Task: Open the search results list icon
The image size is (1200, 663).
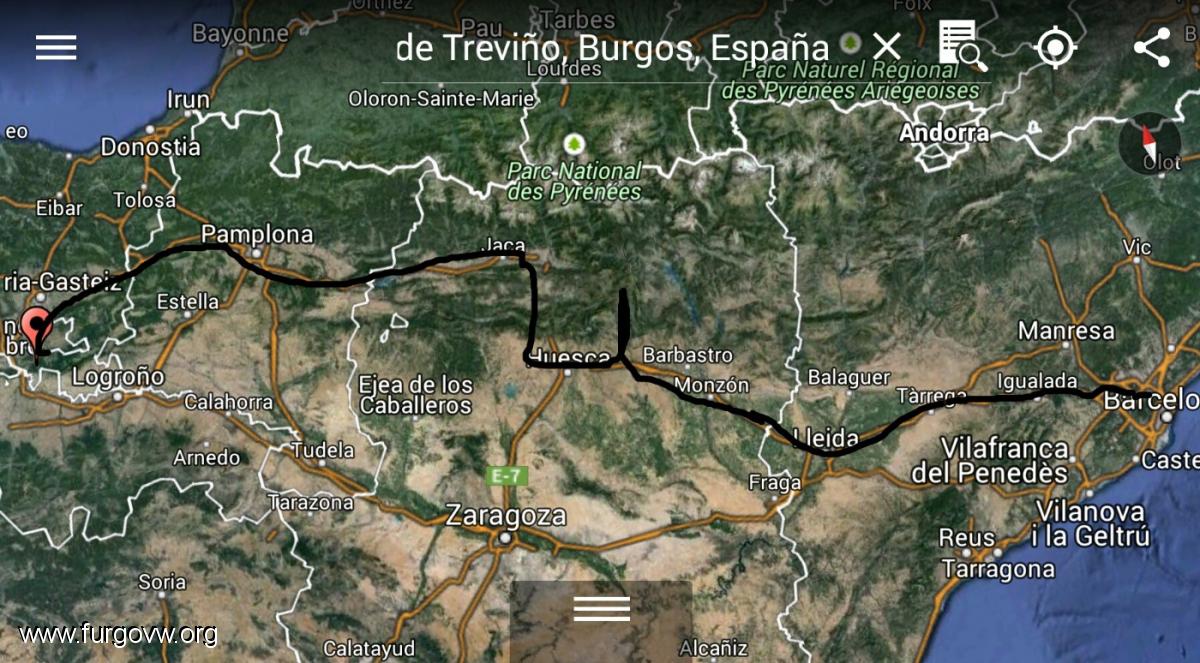Action: (x=962, y=47)
